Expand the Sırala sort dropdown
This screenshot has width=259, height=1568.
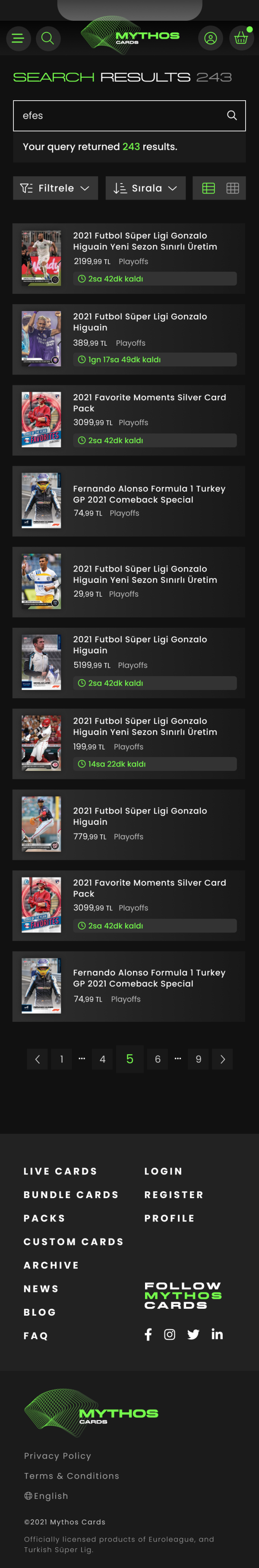click(x=145, y=188)
